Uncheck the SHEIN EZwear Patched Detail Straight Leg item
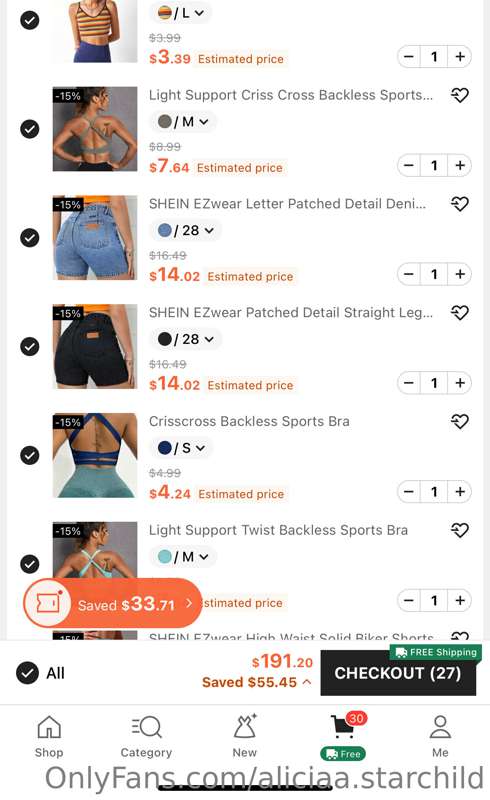 [x=30, y=346]
